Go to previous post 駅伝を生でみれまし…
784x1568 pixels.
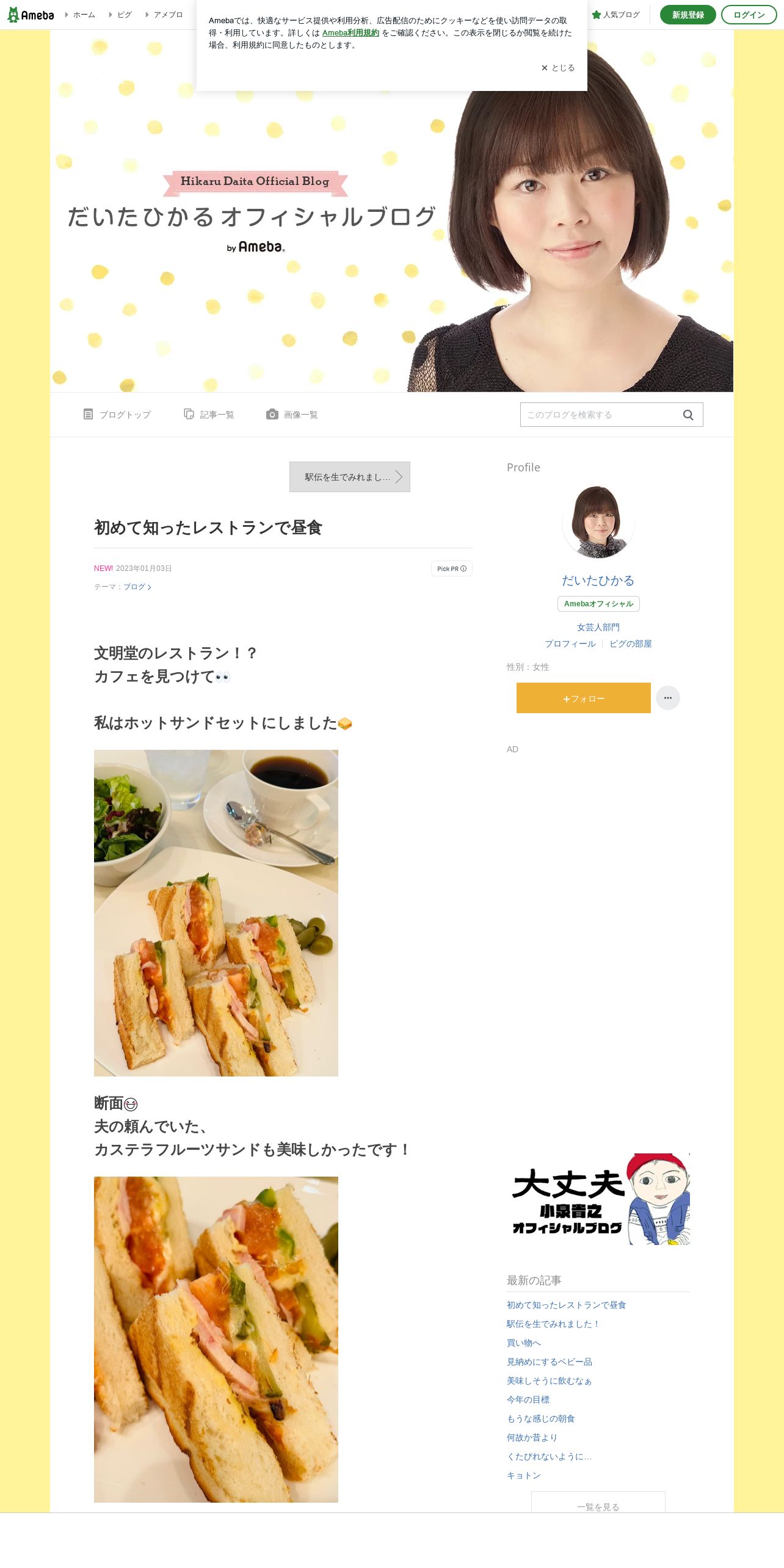(x=349, y=477)
